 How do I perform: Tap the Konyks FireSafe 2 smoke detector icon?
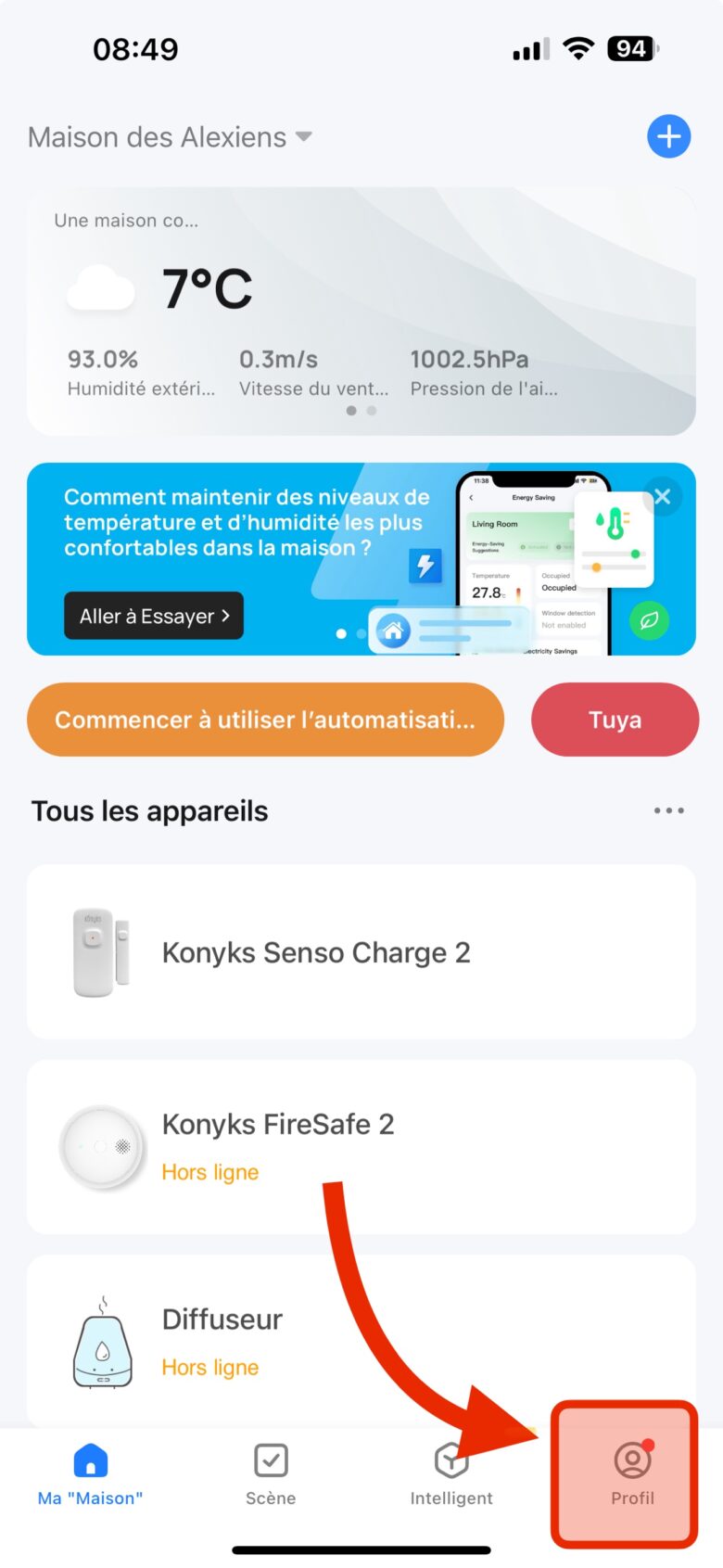point(103,1147)
